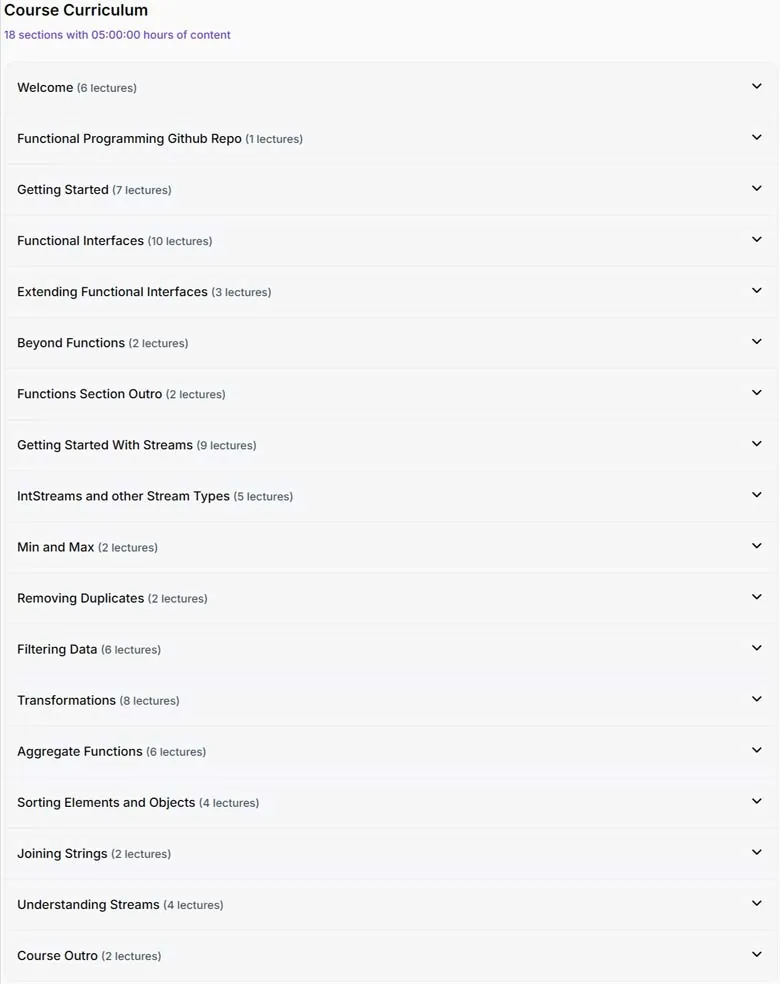Expand Getting Started With Streams

coord(390,445)
